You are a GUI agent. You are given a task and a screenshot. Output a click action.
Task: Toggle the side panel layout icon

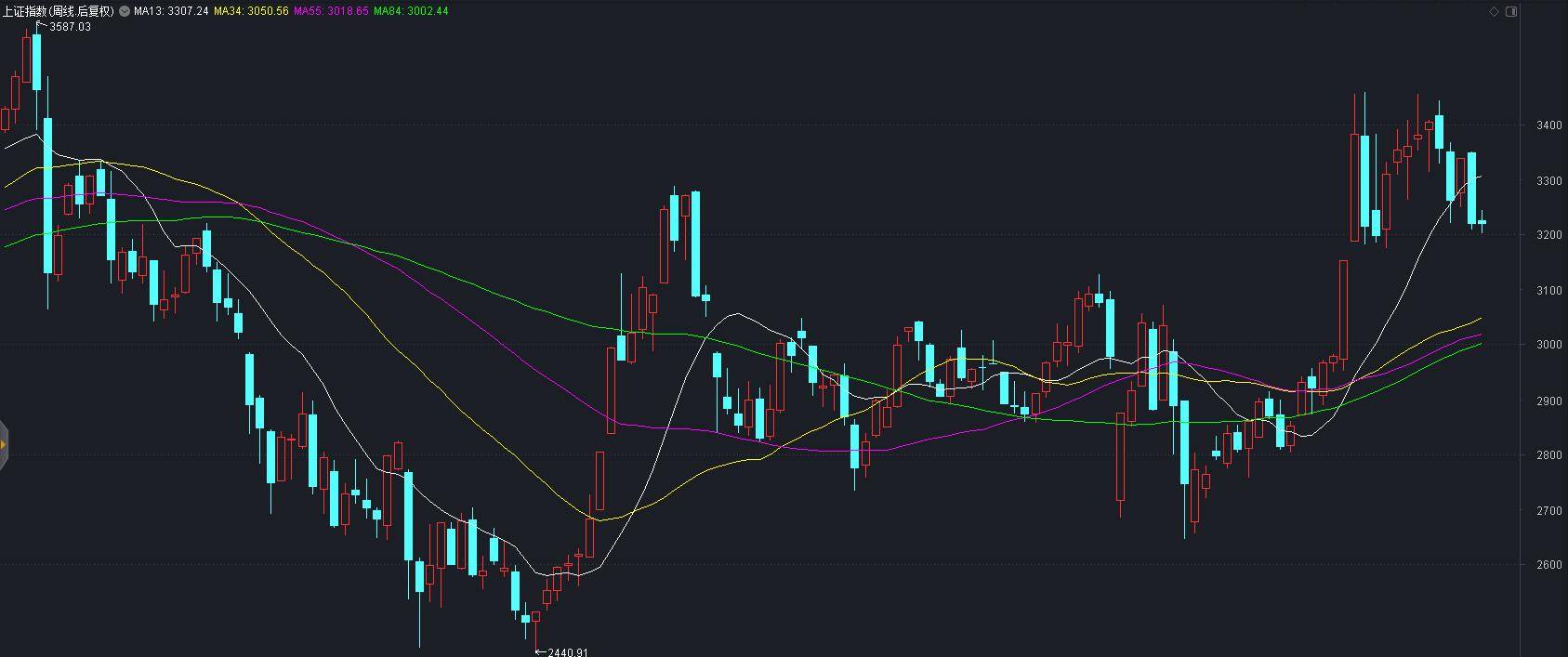tap(1510, 11)
